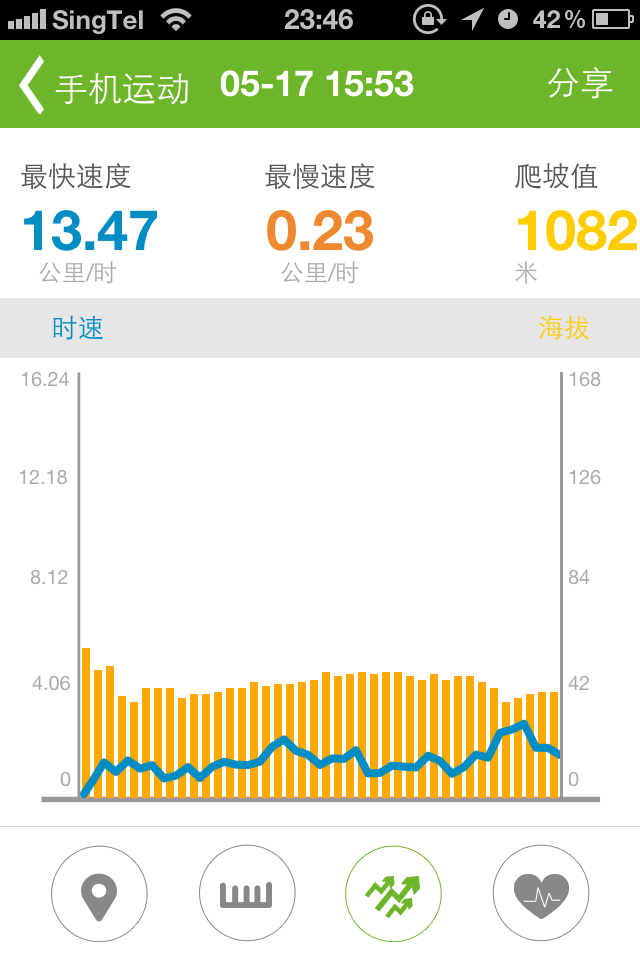This screenshot has height=960, width=640.
Task: Select the speed and altitude chart view
Action: (x=393, y=894)
